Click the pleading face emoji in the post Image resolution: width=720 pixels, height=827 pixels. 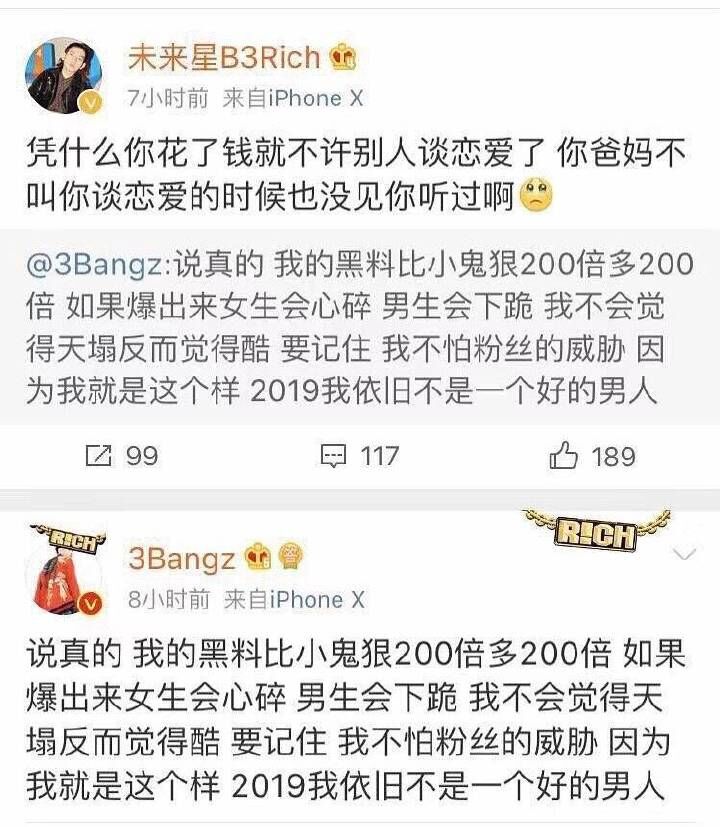click(537, 197)
